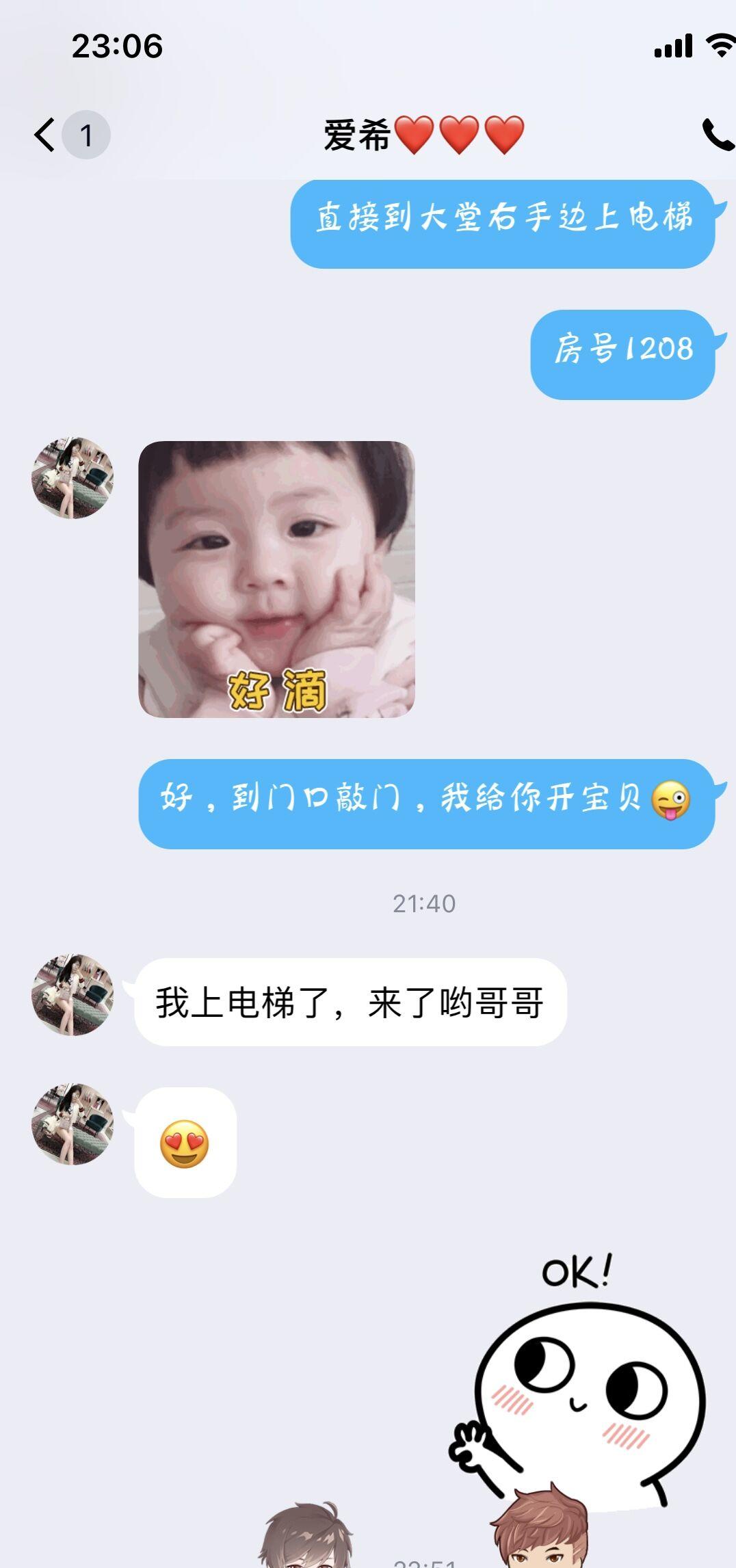Image resolution: width=736 pixels, height=1568 pixels.
Task: Go back to the chat list
Action: click(x=45, y=135)
